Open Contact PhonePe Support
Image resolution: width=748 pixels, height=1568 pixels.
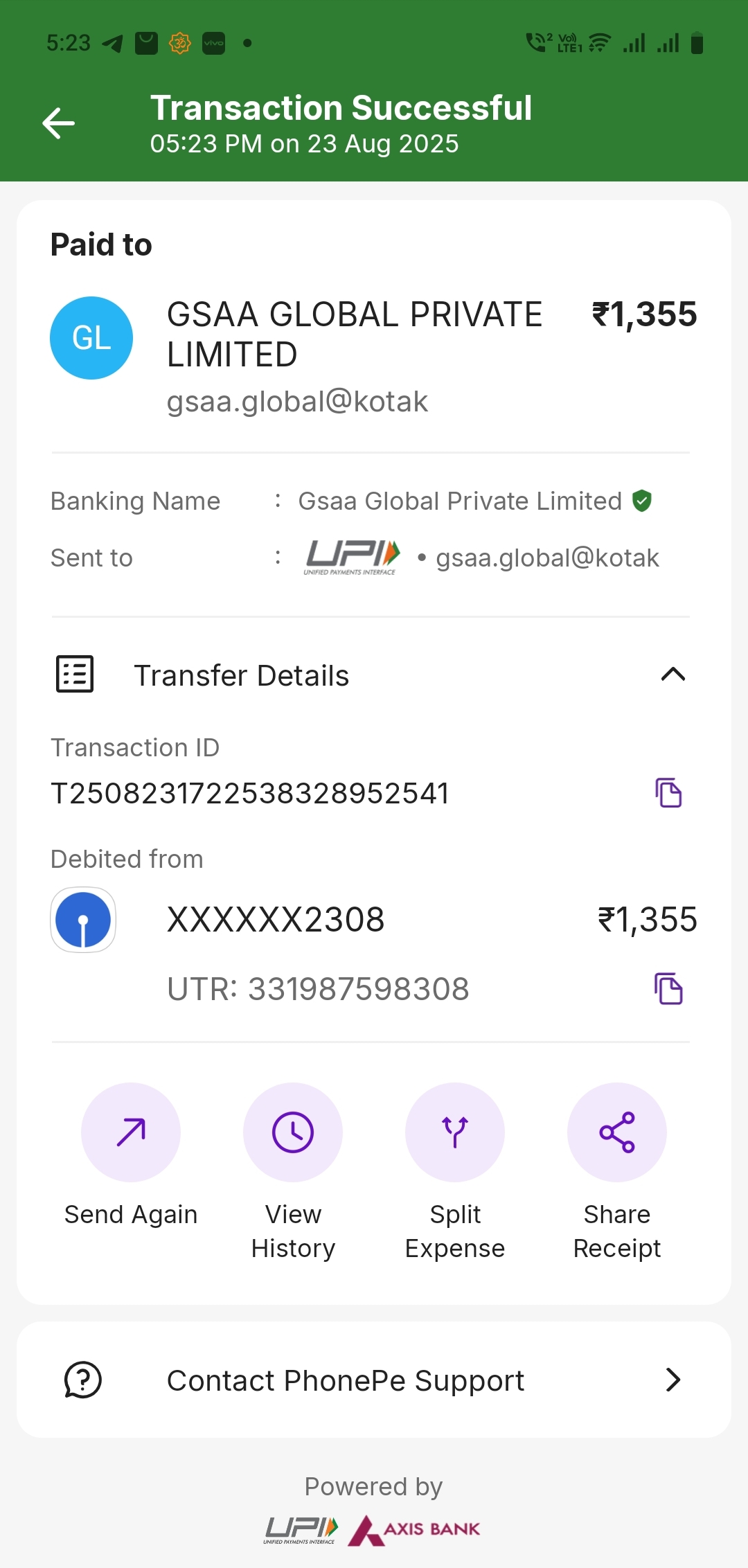[374, 1380]
